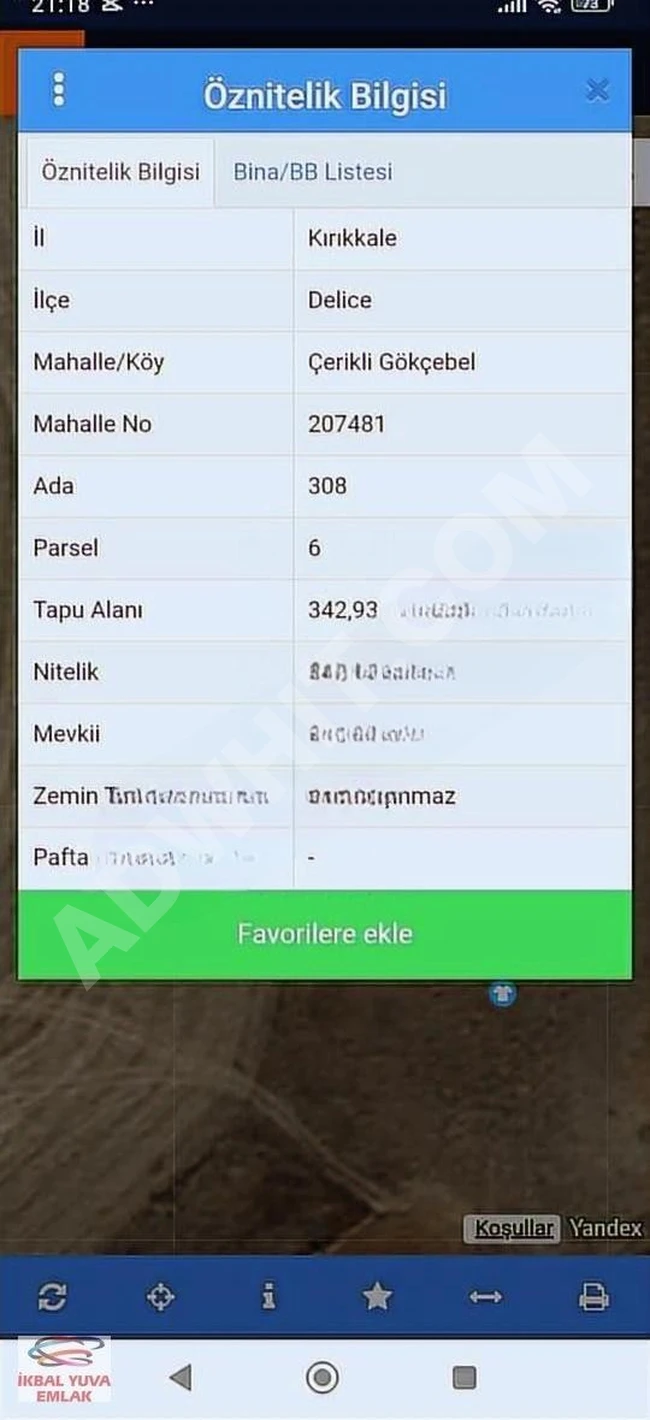
Task: Go back with the system back button
Action: click(180, 1378)
